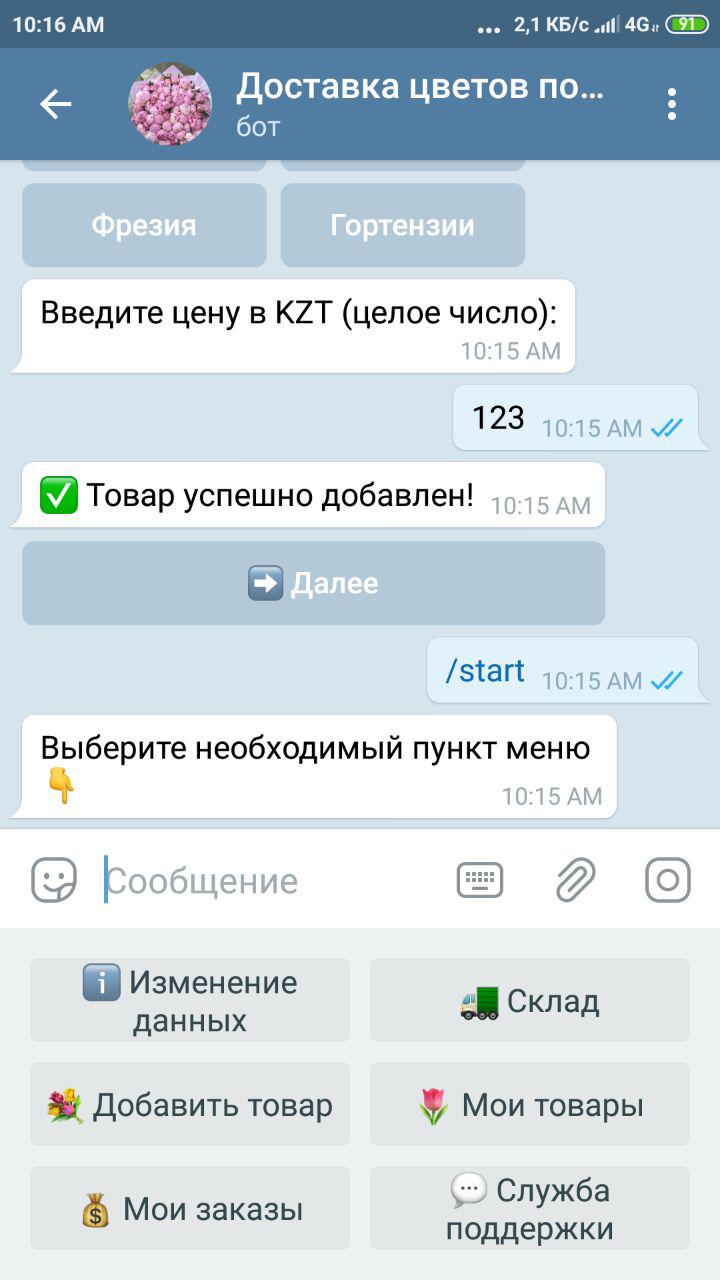Choose Изменение данных from the menu
This screenshot has width=720, height=1280.
[x=190, y=1000]
